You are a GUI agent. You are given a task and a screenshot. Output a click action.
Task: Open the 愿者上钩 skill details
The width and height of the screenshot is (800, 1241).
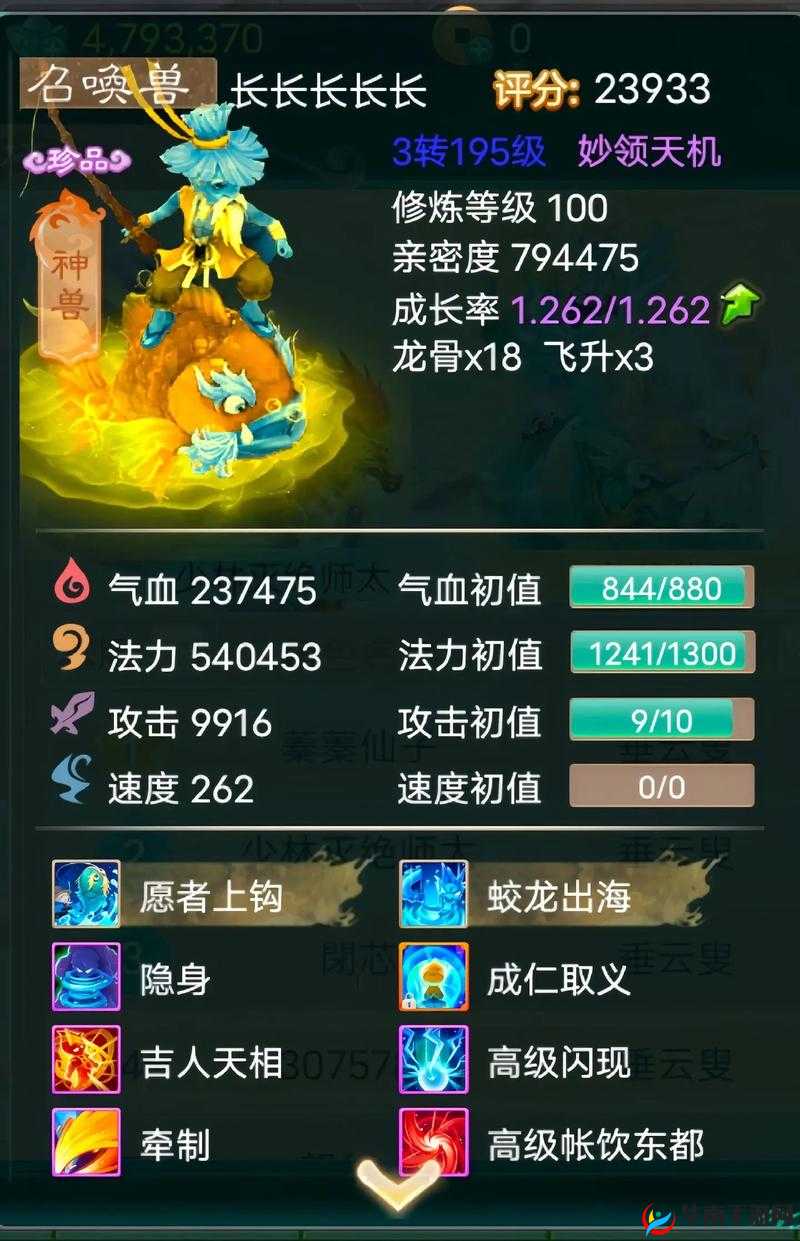pyautogui.click(x=86, y=894)
